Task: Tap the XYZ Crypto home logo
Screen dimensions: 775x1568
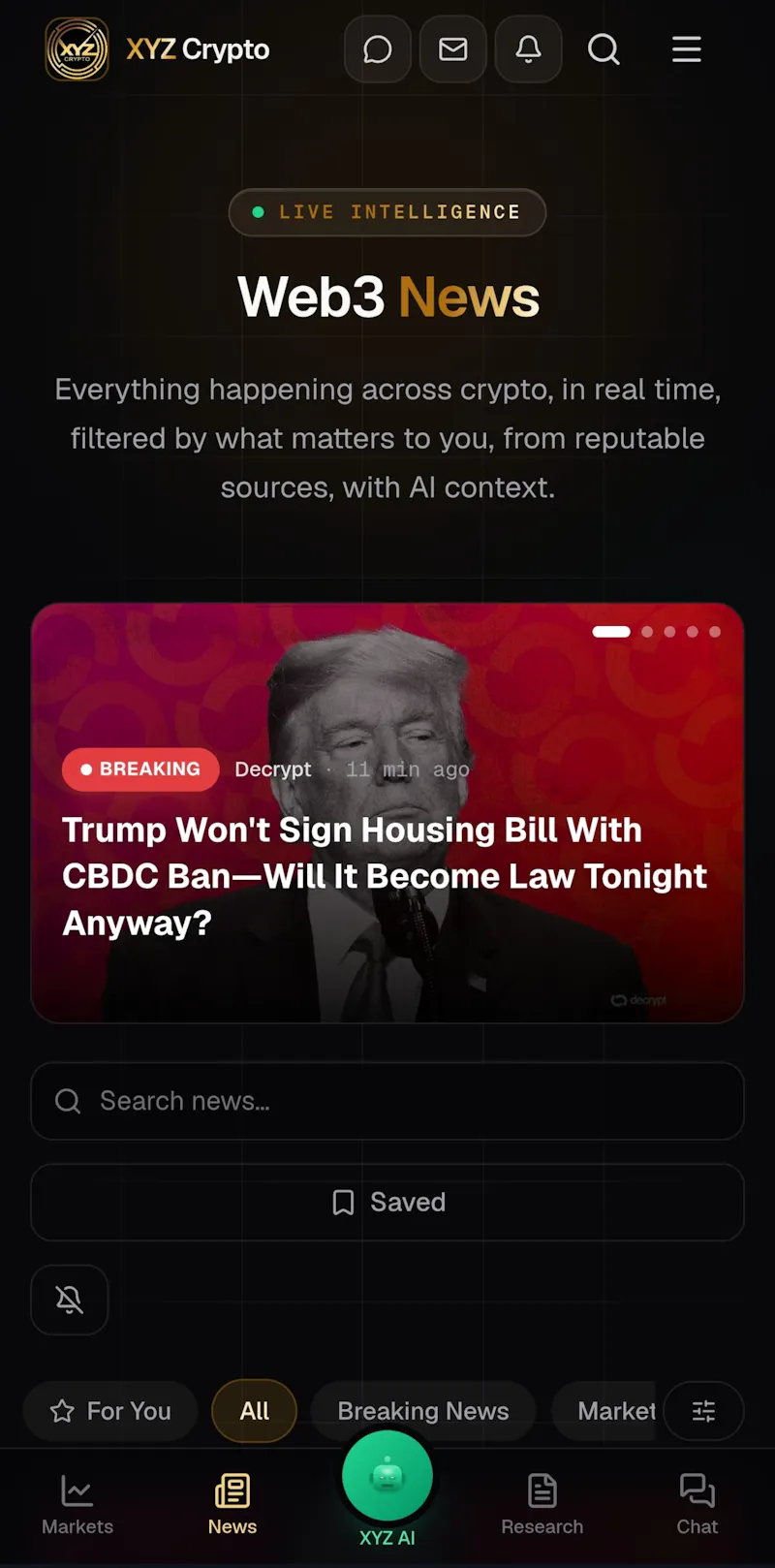Action: click(x=158, y=49)
